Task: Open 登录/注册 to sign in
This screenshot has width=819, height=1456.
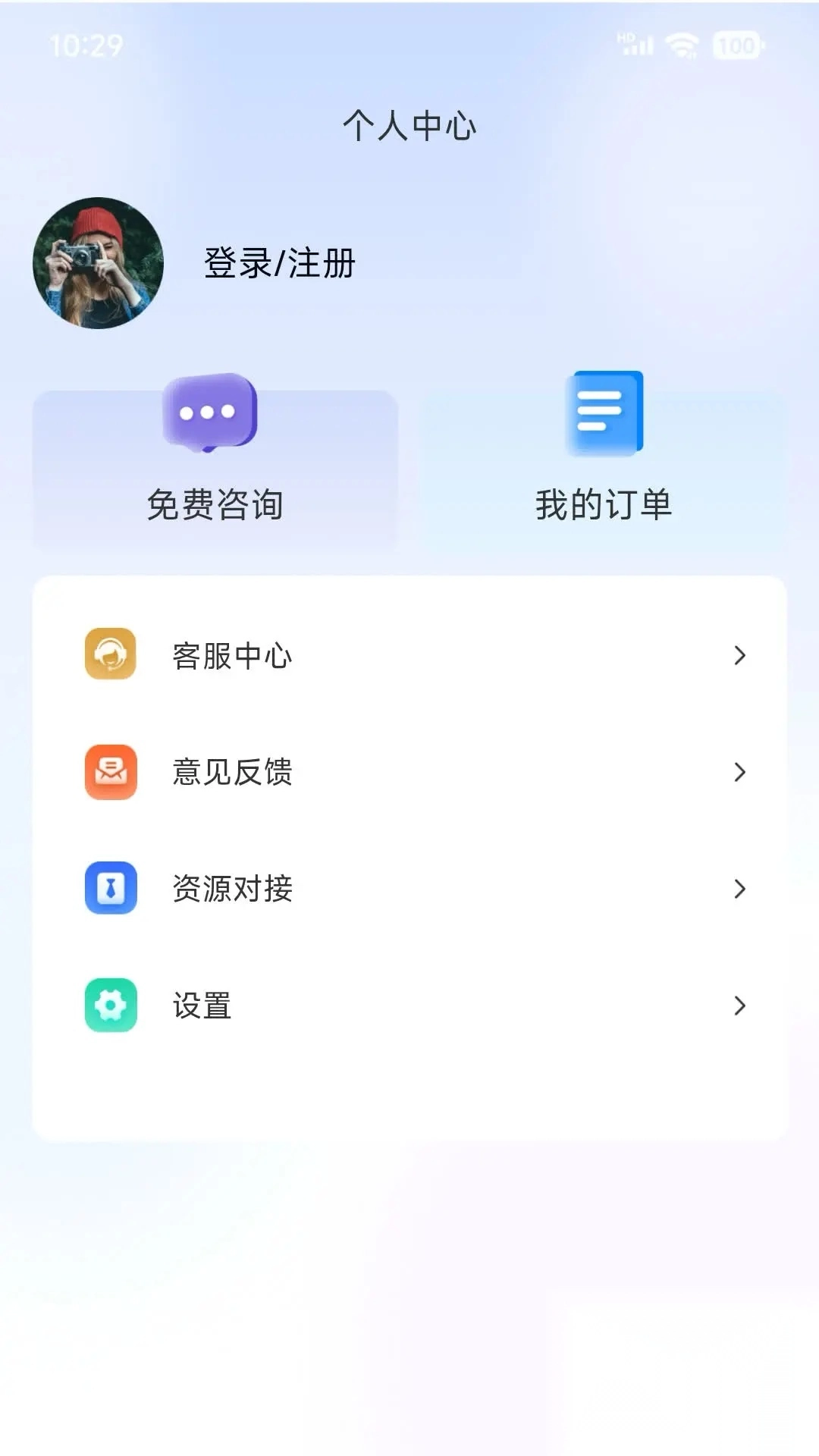Action: pos(280,263)
